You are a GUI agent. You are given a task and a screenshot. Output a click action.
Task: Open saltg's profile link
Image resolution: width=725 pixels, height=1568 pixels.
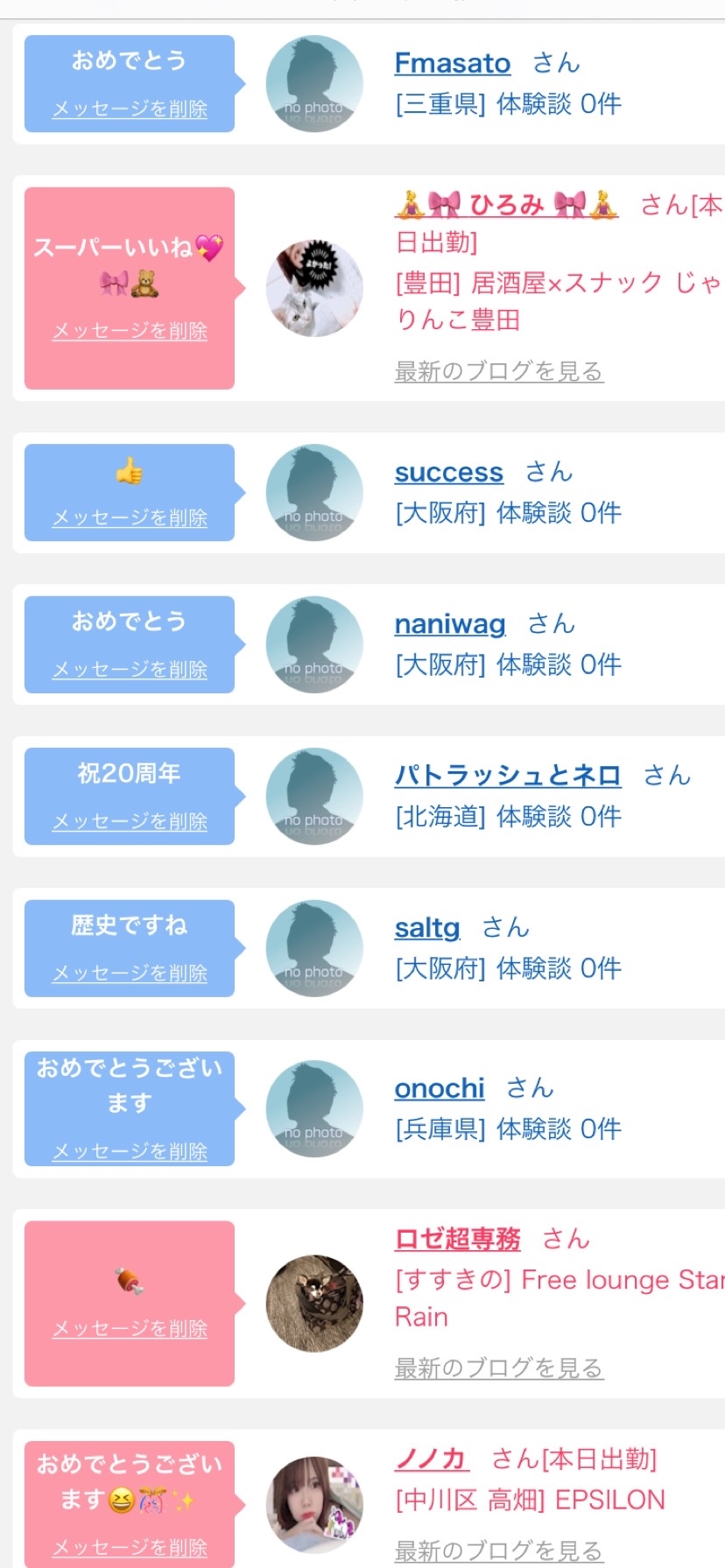tap(427, 928)
